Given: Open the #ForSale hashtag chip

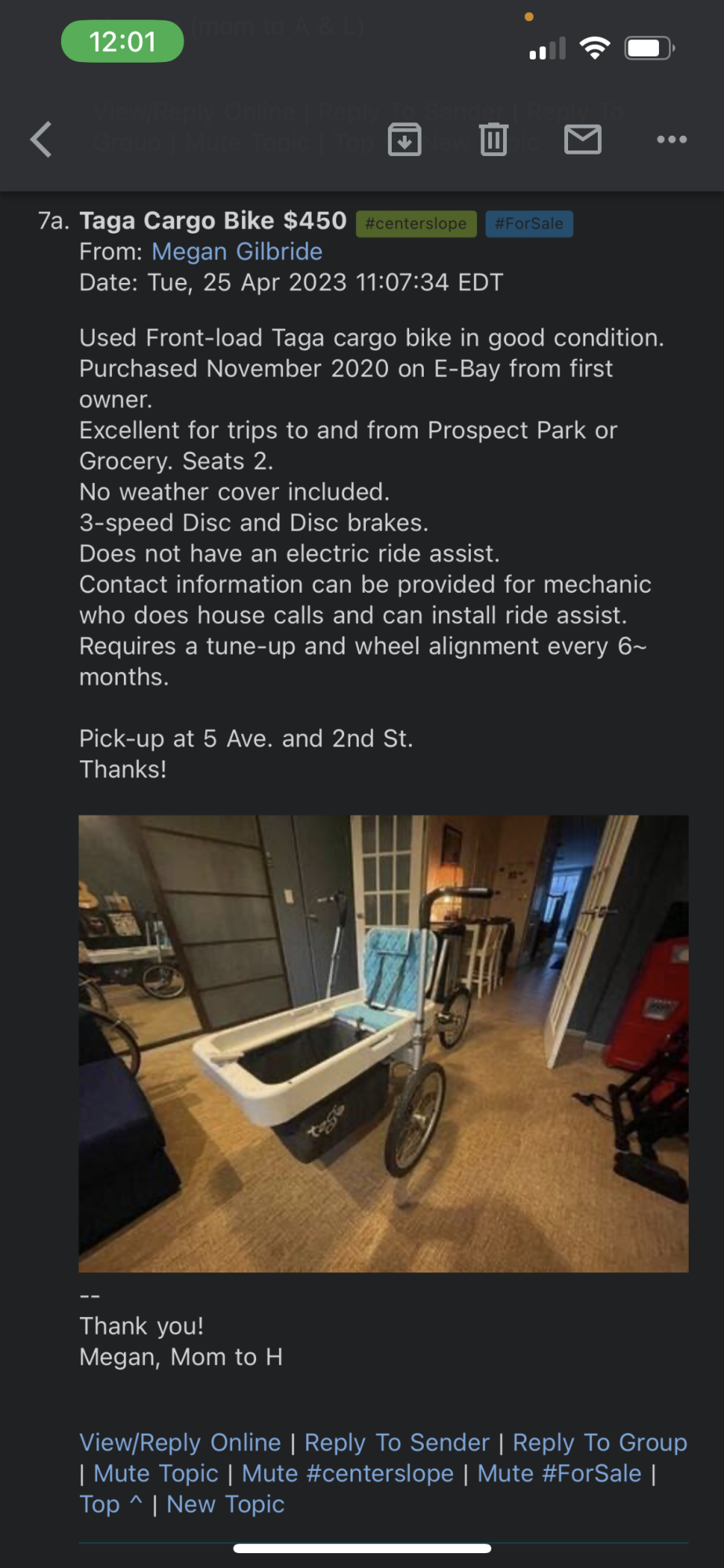Looking at the screenshot, I should click(x=529, y=223).
